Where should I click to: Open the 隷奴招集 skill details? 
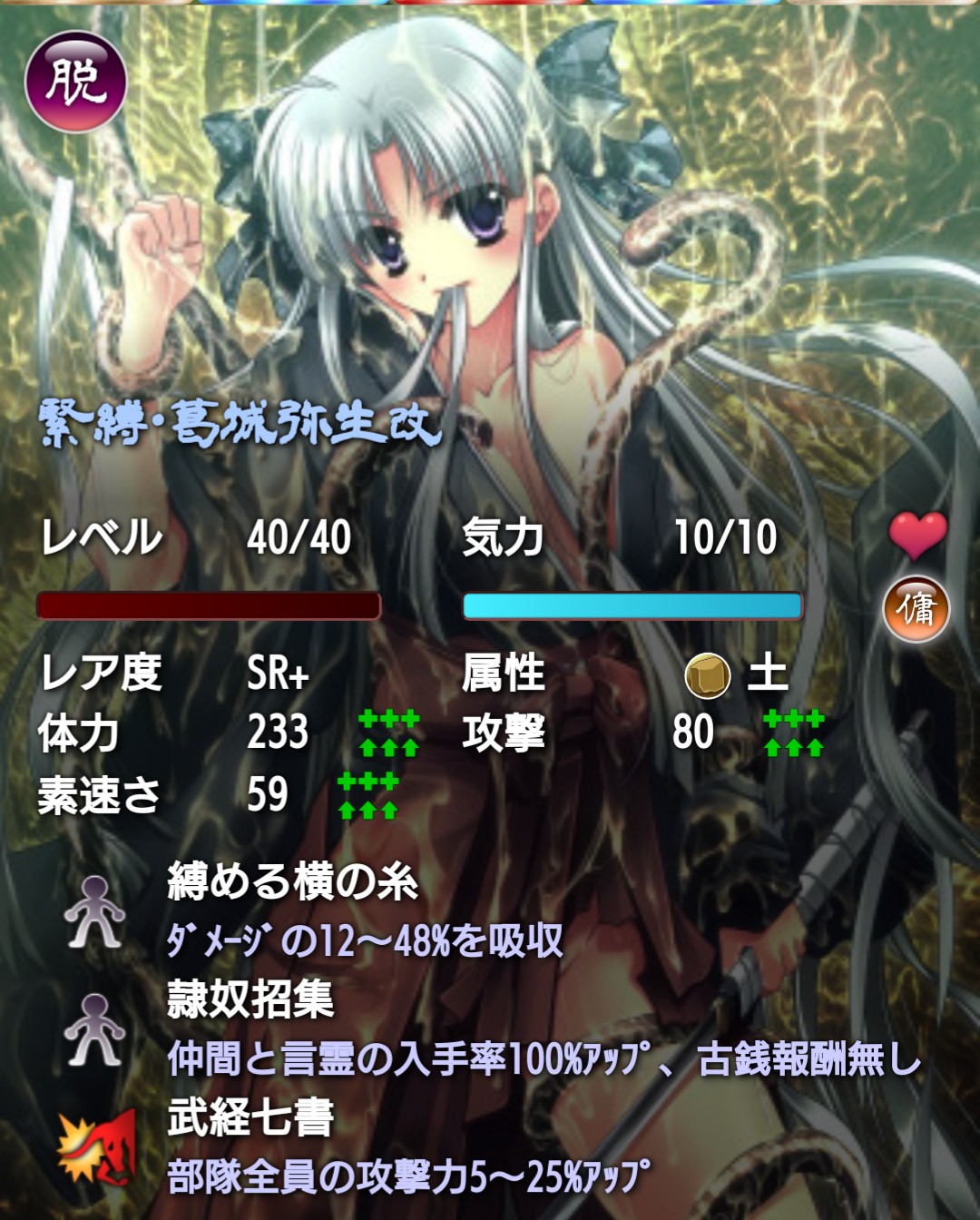click(x=250, y=999)
